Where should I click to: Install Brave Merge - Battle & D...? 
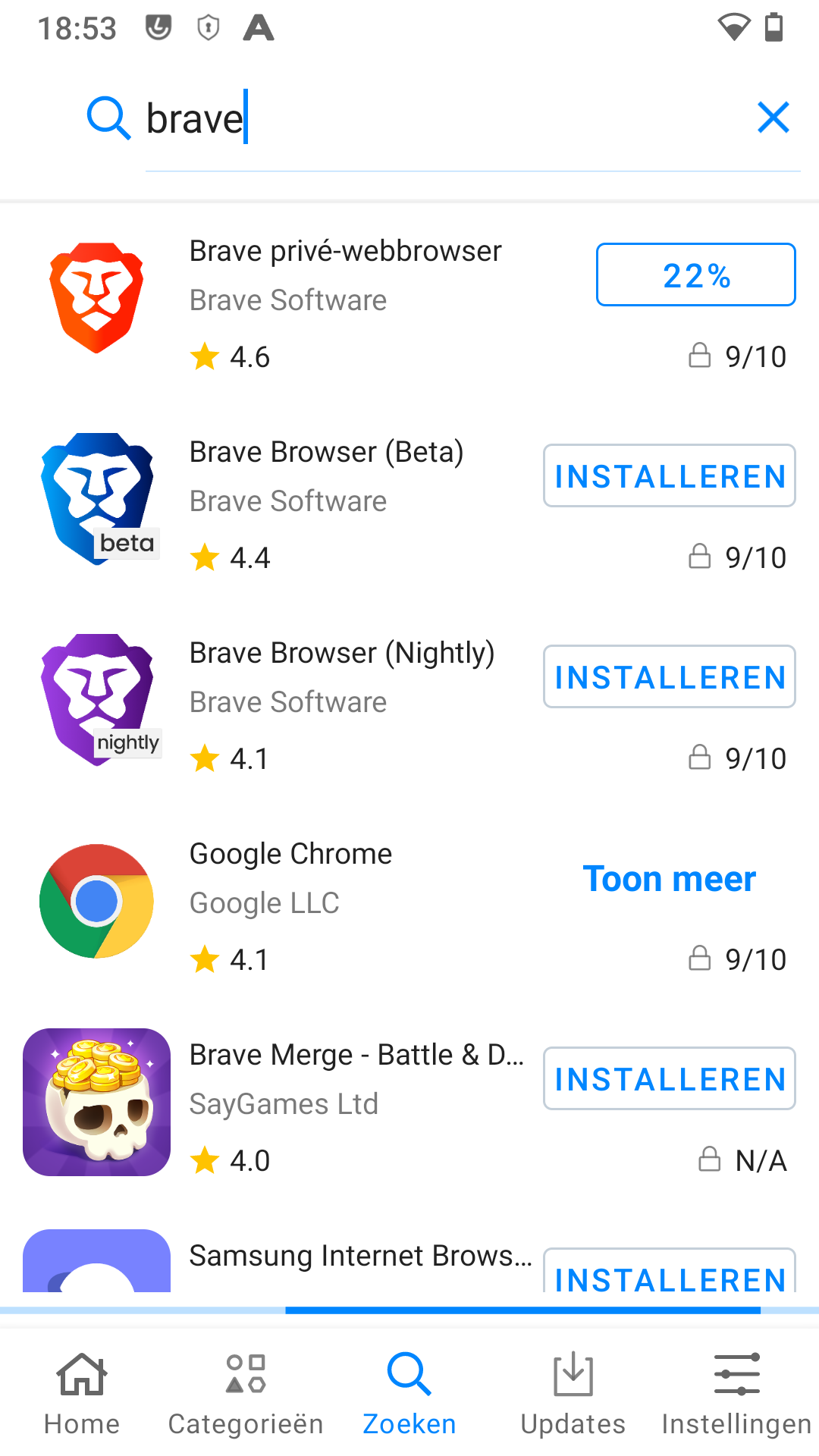tap(669, 1078)
